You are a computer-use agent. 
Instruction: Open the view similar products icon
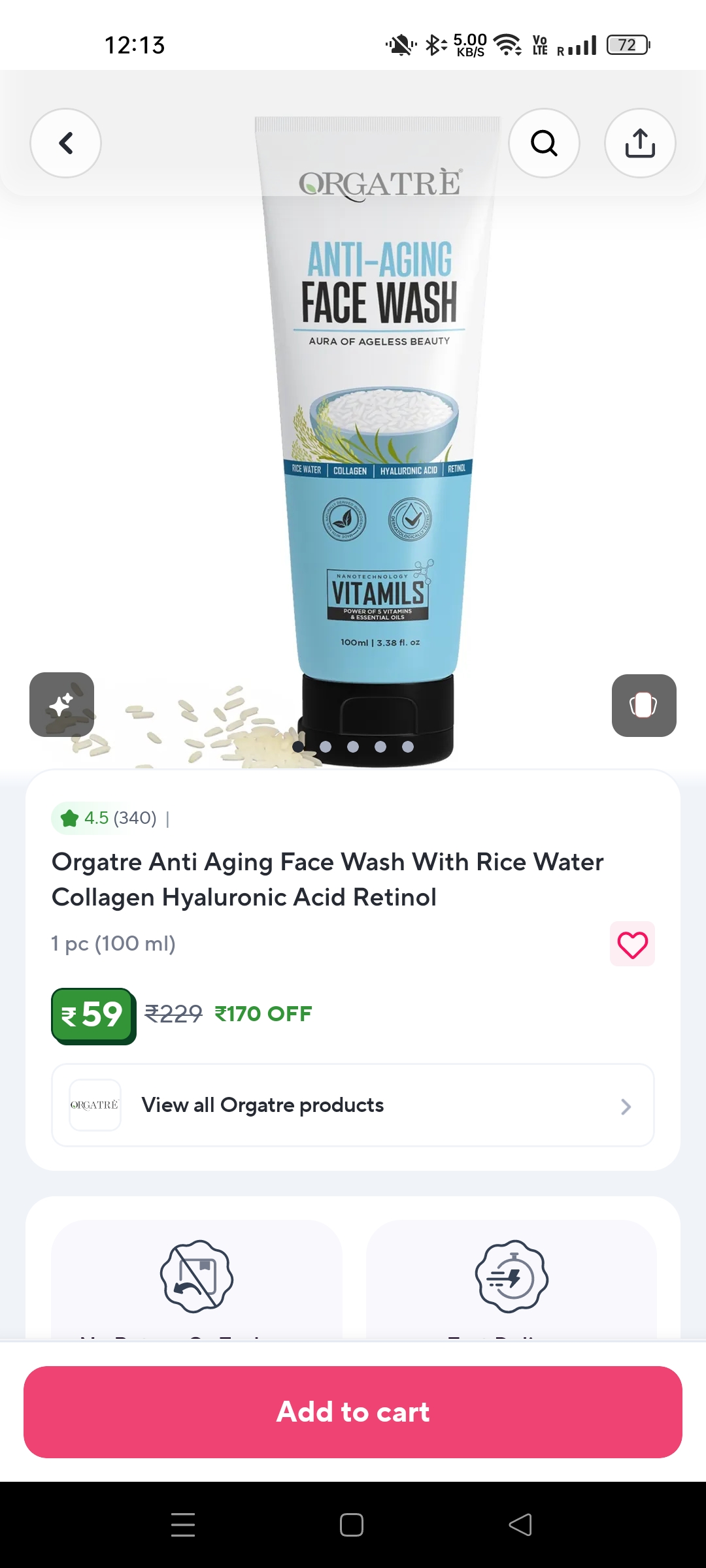pos(644,706)
